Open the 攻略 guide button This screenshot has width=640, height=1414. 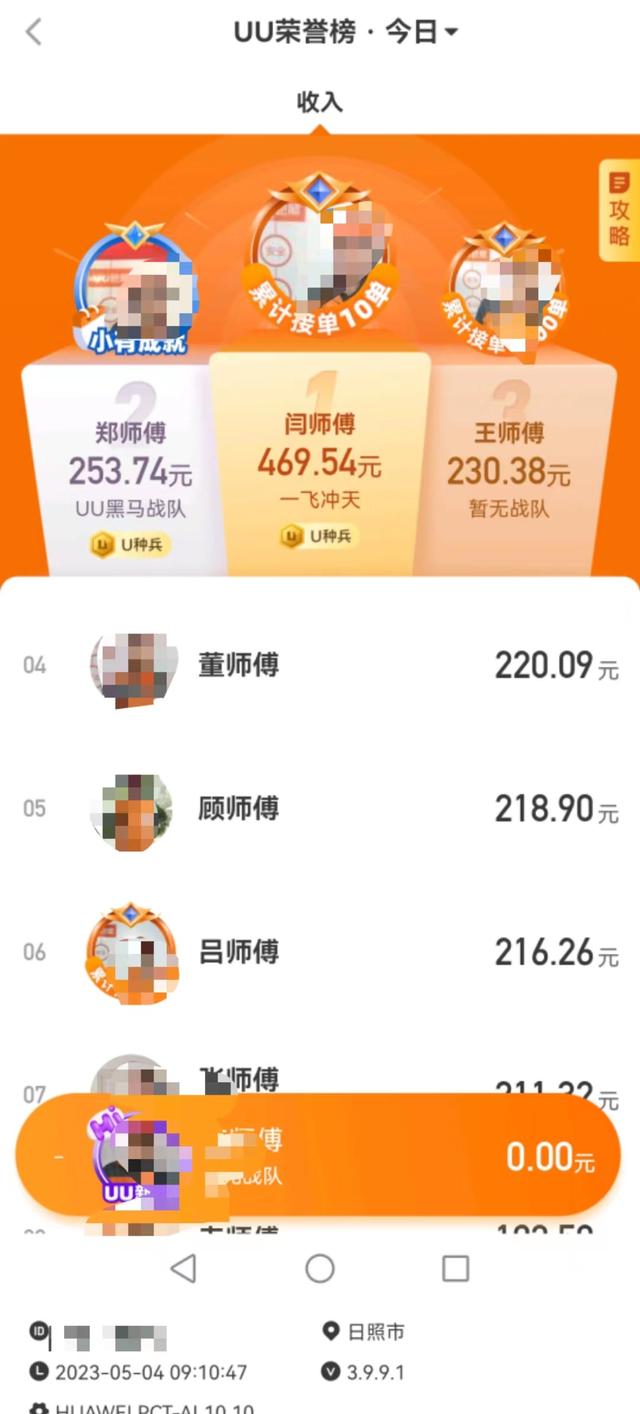coord(619,211)
